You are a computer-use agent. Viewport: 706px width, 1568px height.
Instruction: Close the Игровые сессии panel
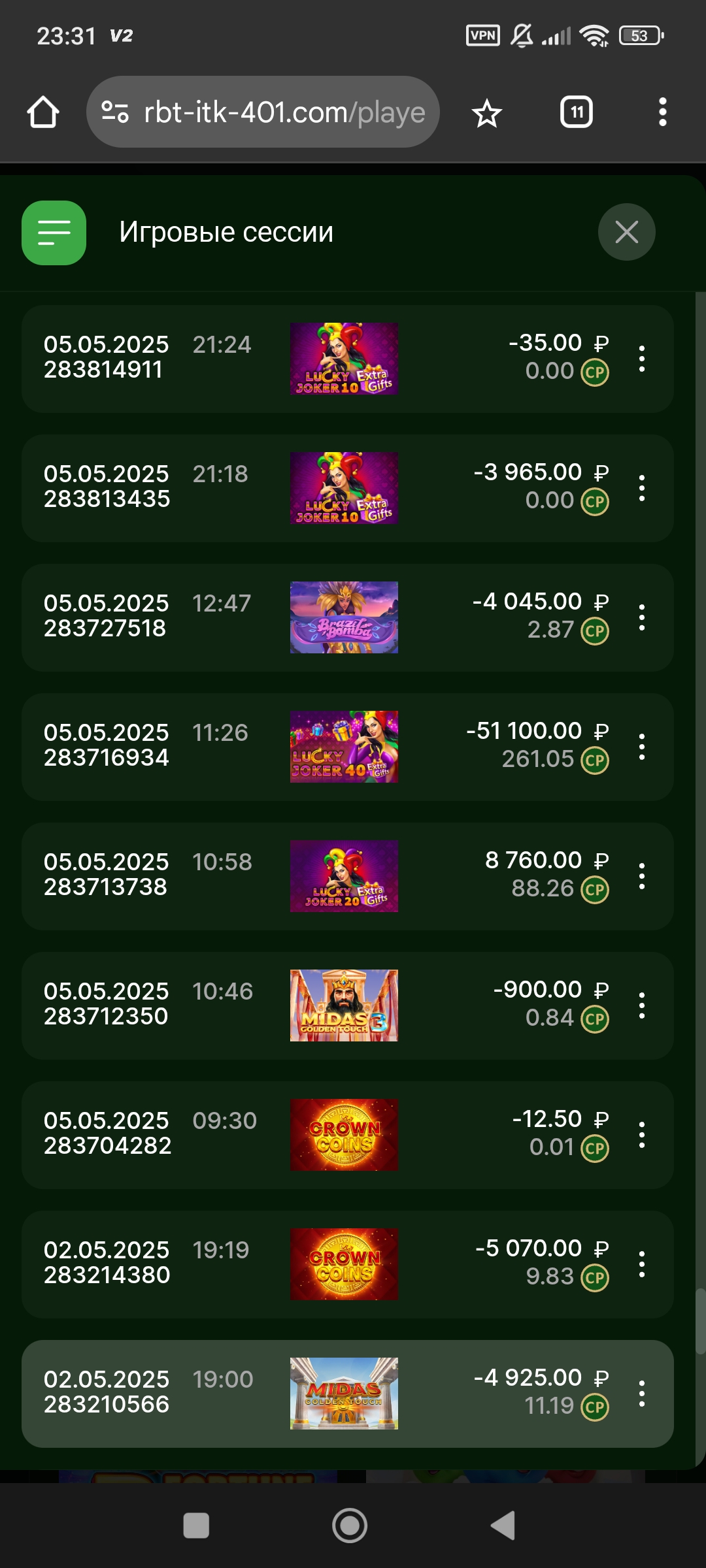point(626,232)
